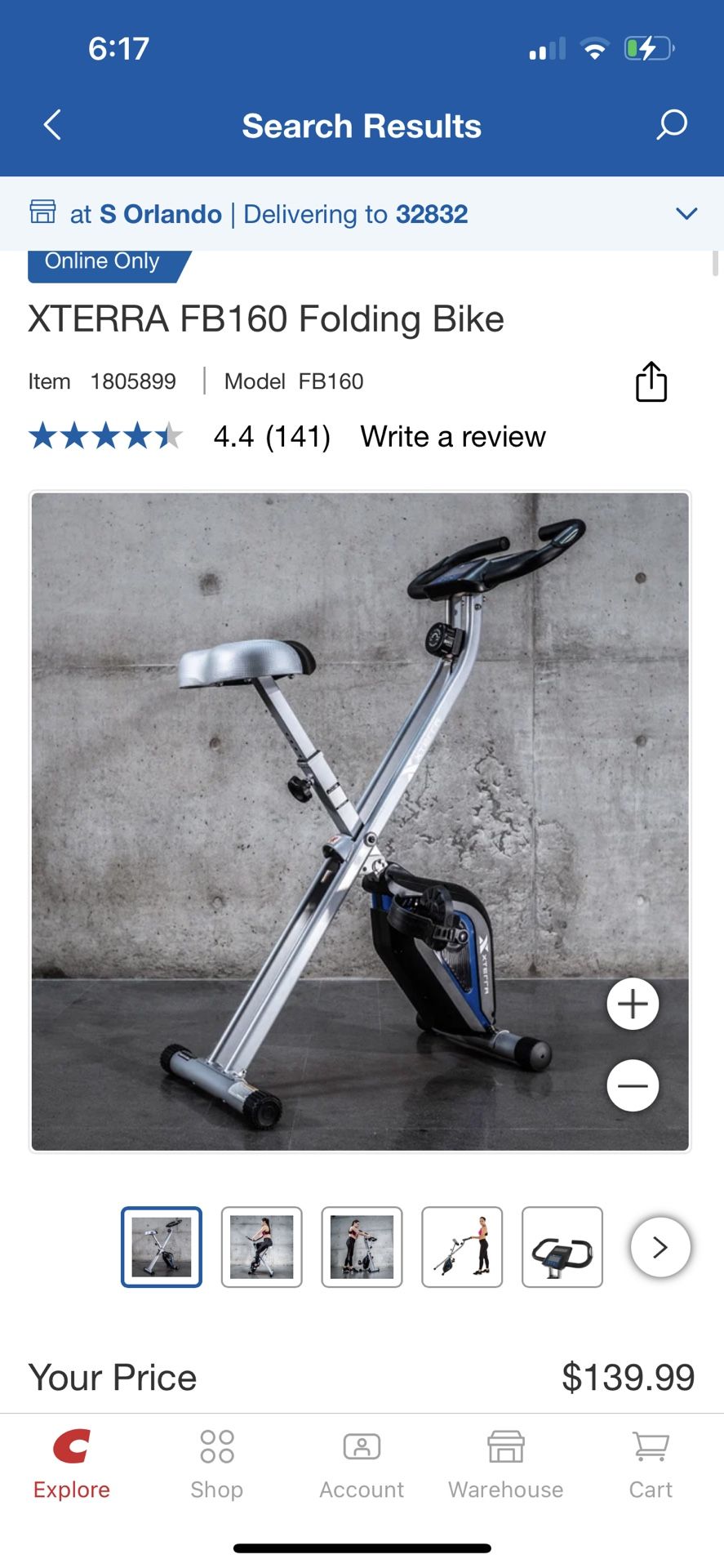
Task: Collapse the S Orlando delivery banner chevron
Action: click(x=686, y=213)
